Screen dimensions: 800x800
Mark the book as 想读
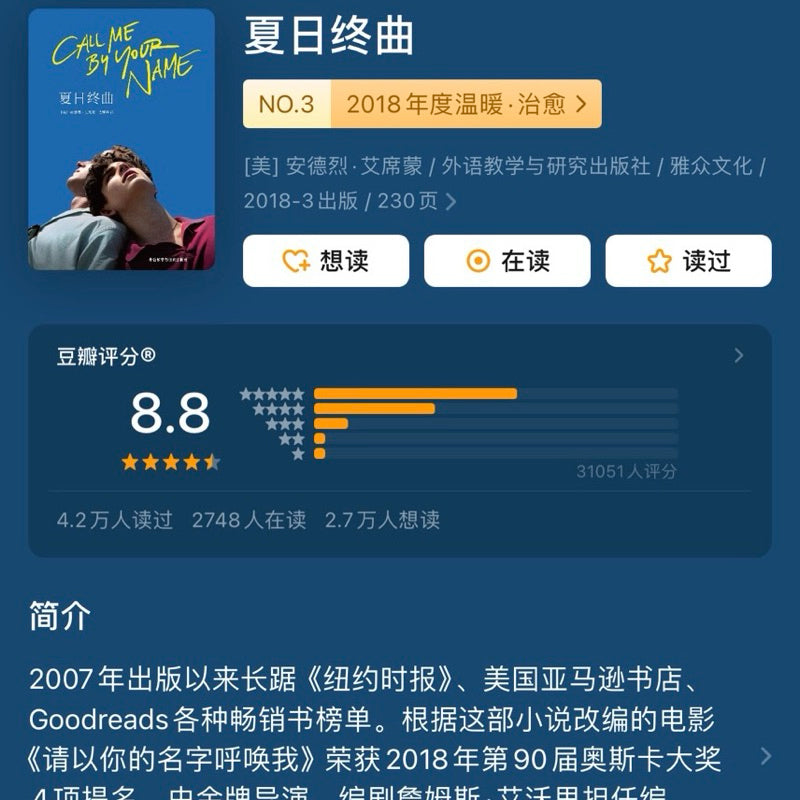pyautogui.click(x=326, y=261)
